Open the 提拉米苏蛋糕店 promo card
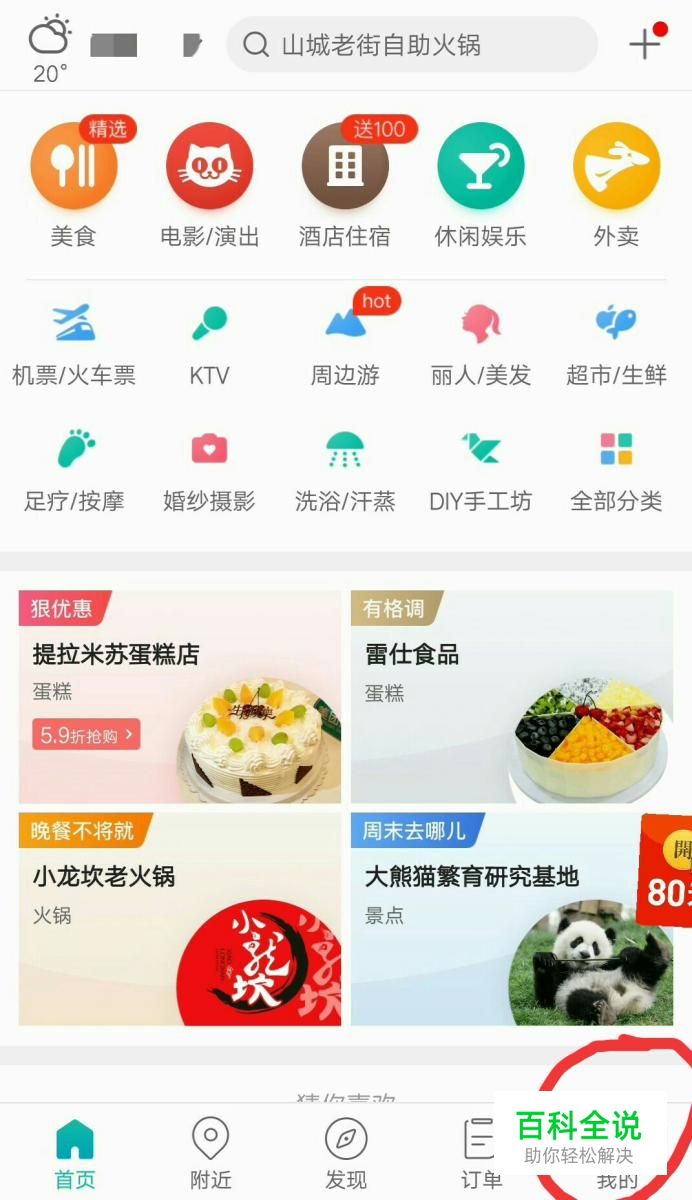Viewport: 692px width, 1200px height. coord(180,697)
